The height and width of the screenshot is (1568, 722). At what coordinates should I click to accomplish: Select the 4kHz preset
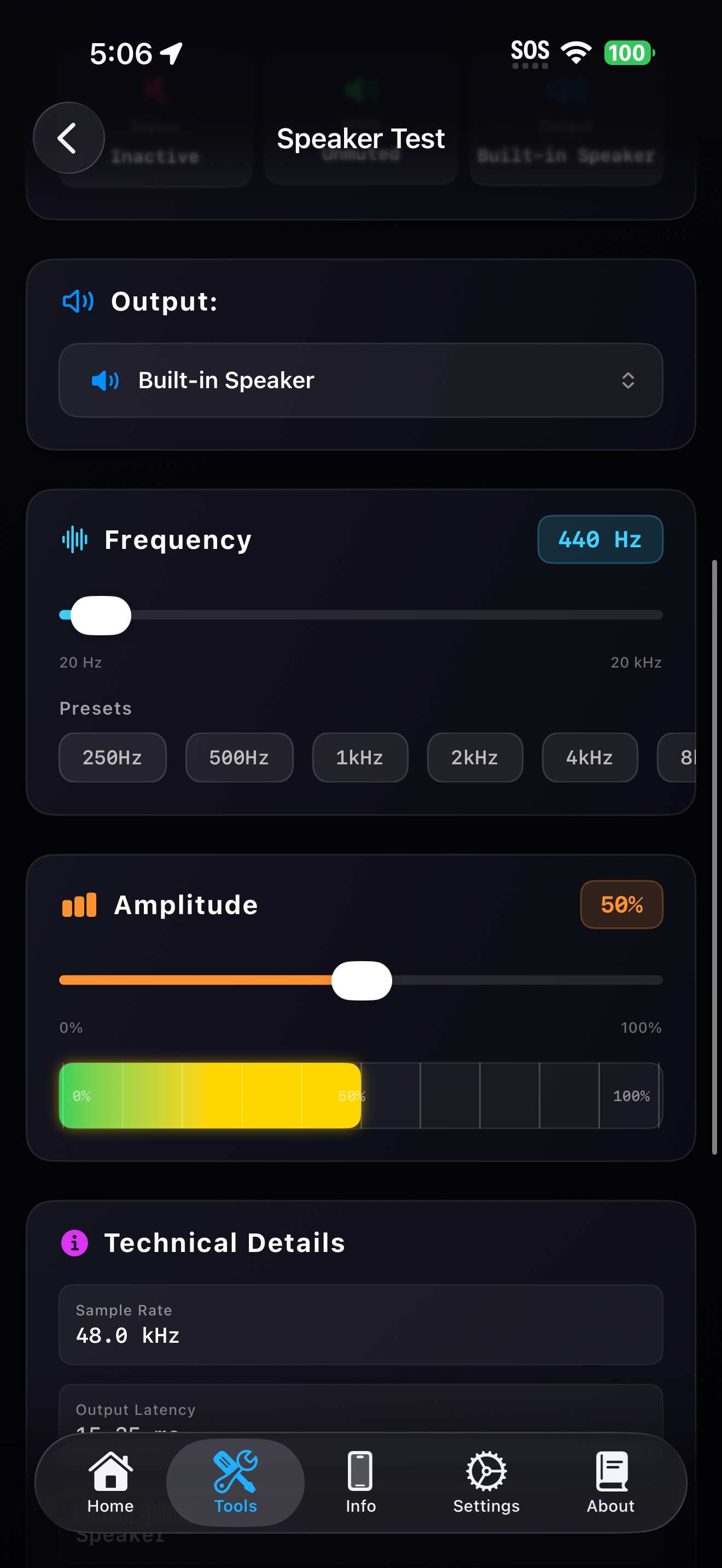(x=589, y=757)
